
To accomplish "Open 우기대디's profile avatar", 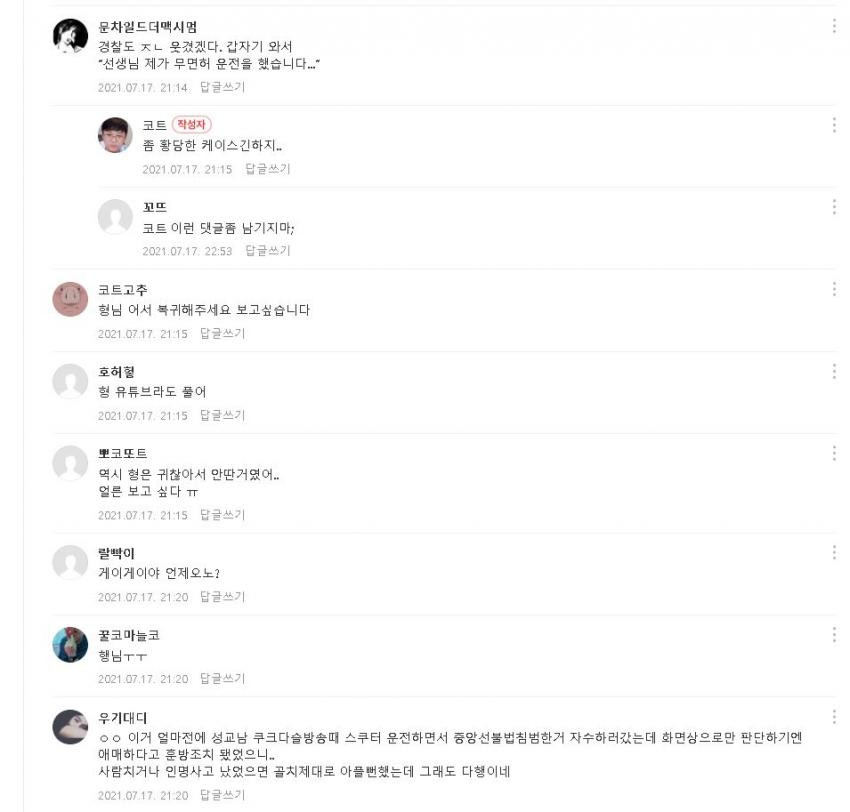I will click(x=70, y=727).
